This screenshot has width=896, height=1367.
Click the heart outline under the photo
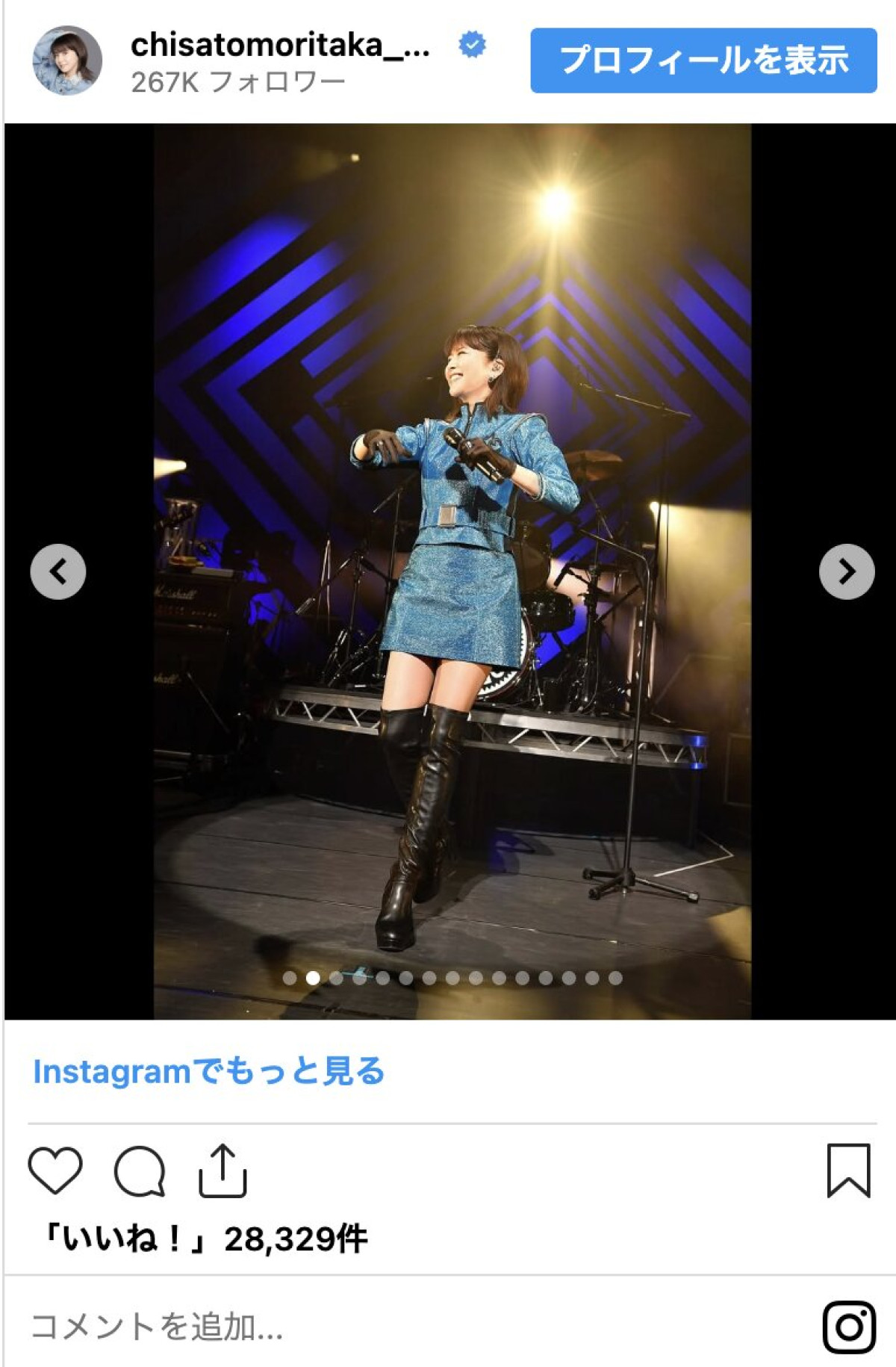[x=56, y=1171]
